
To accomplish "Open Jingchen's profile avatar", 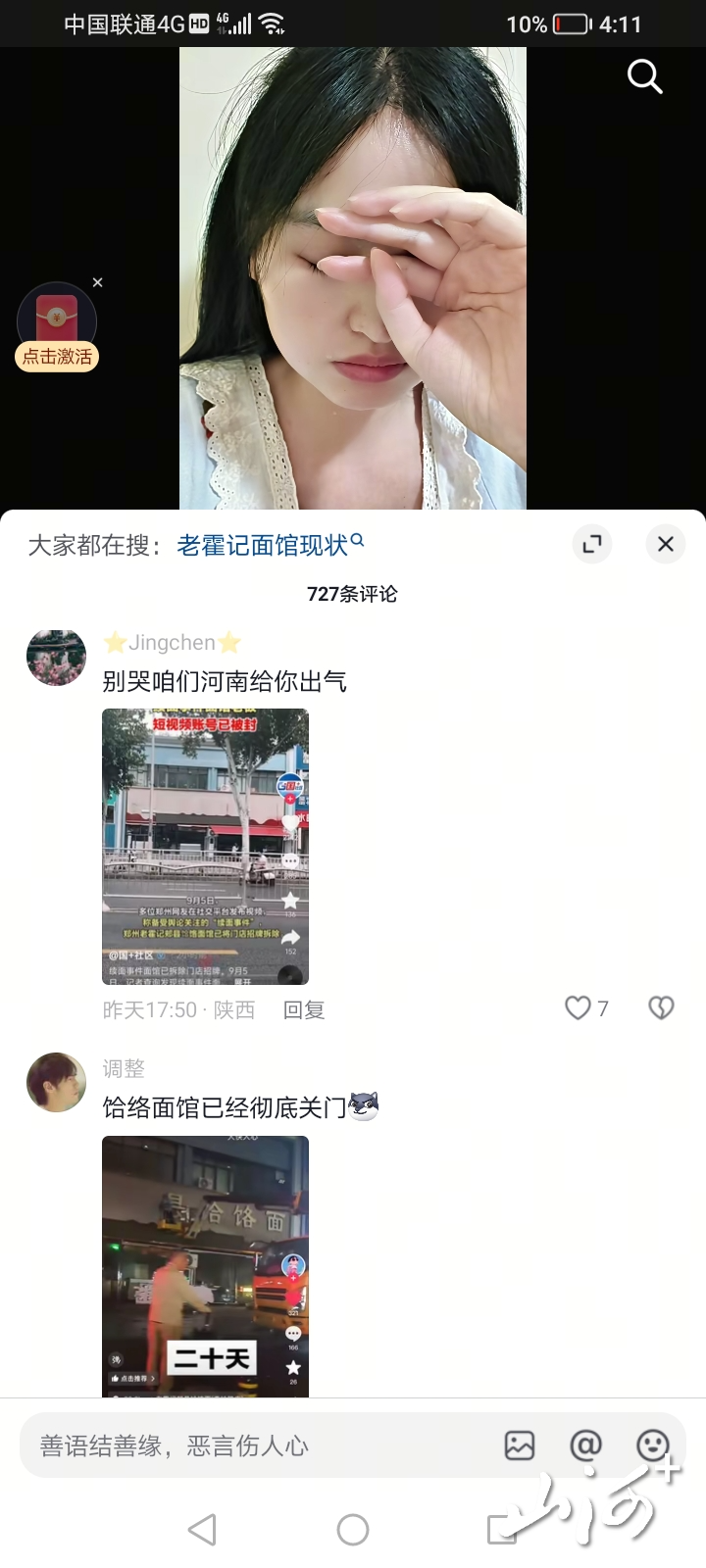I will 56,658.
